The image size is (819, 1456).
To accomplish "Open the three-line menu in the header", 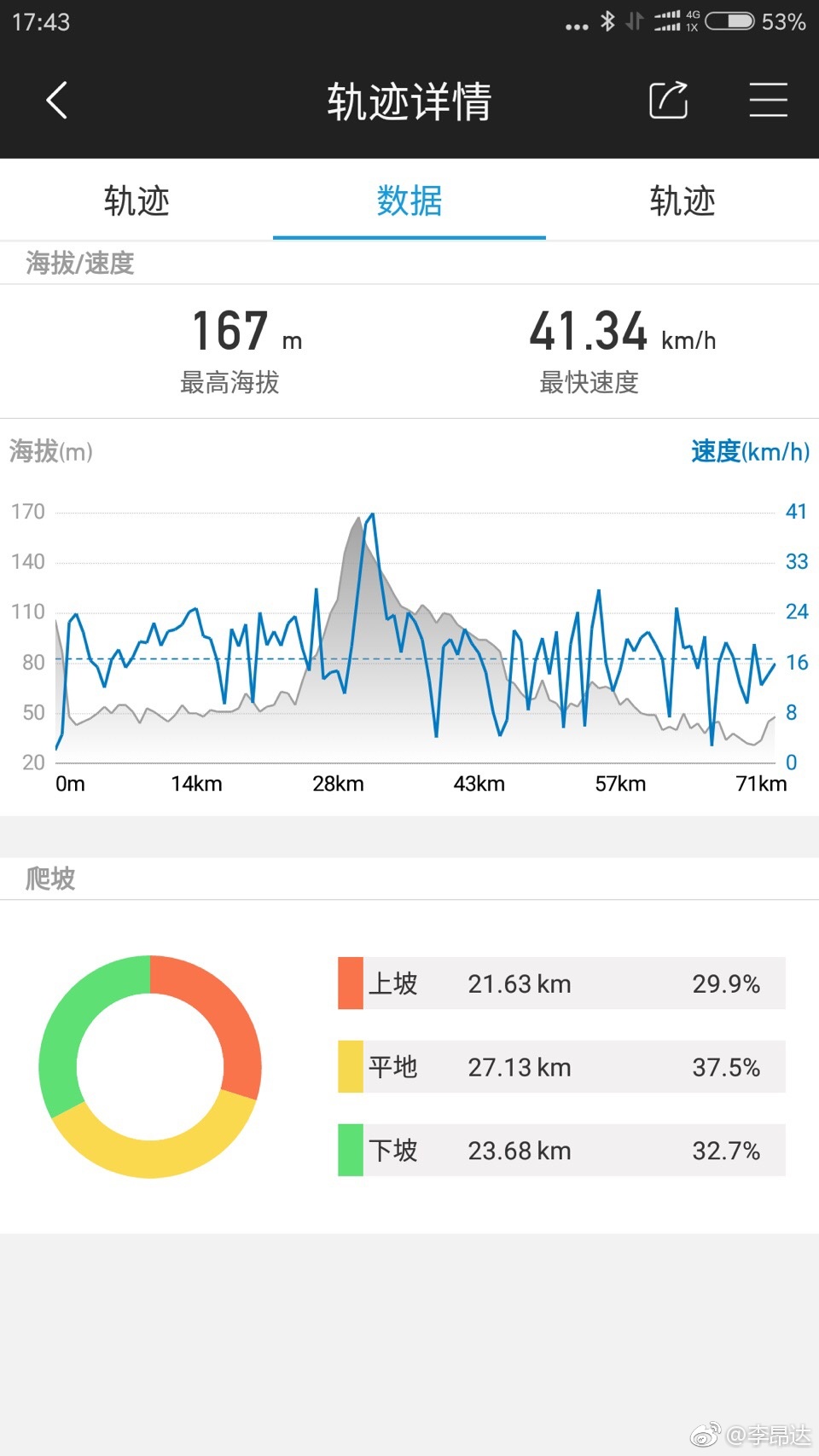I will (768, 100).
